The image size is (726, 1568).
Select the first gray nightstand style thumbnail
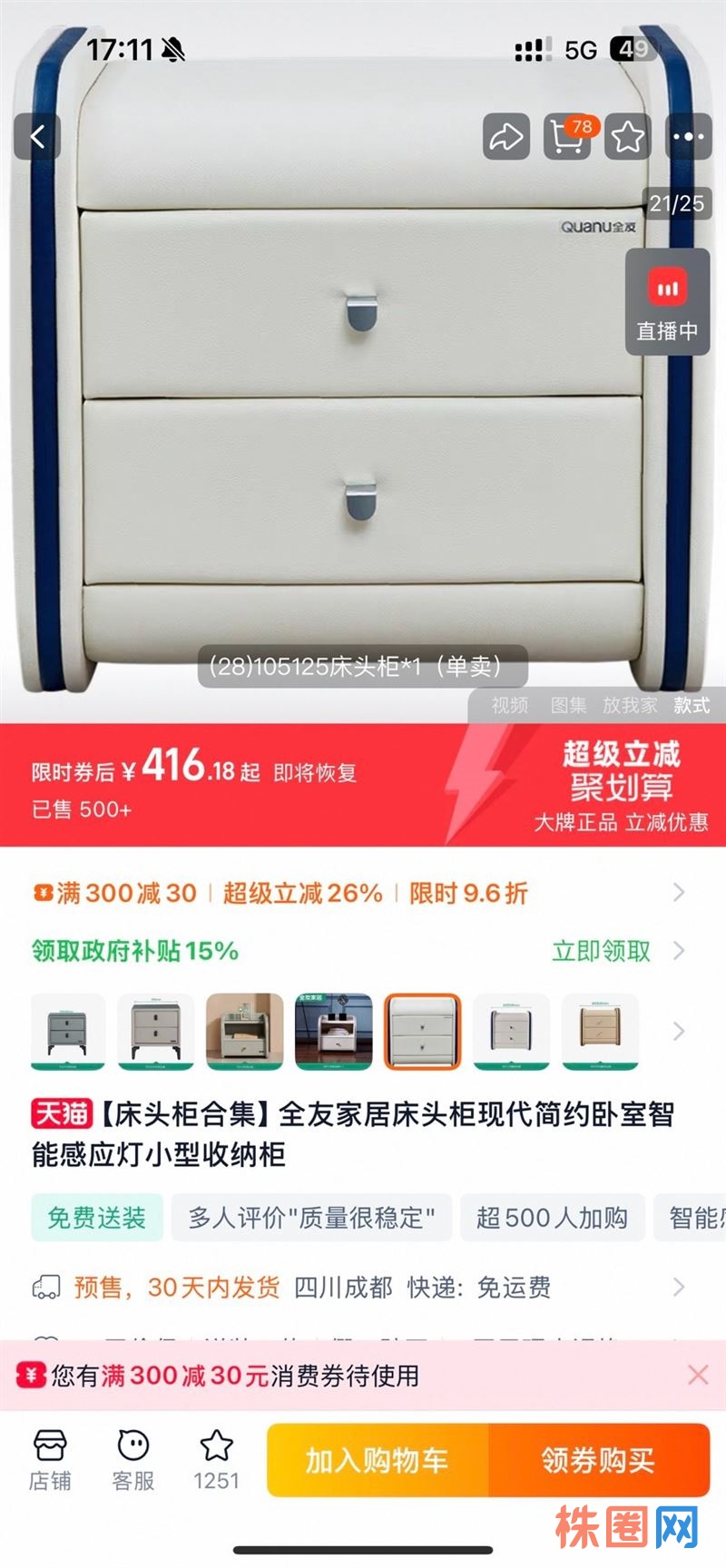[68, 1031]
